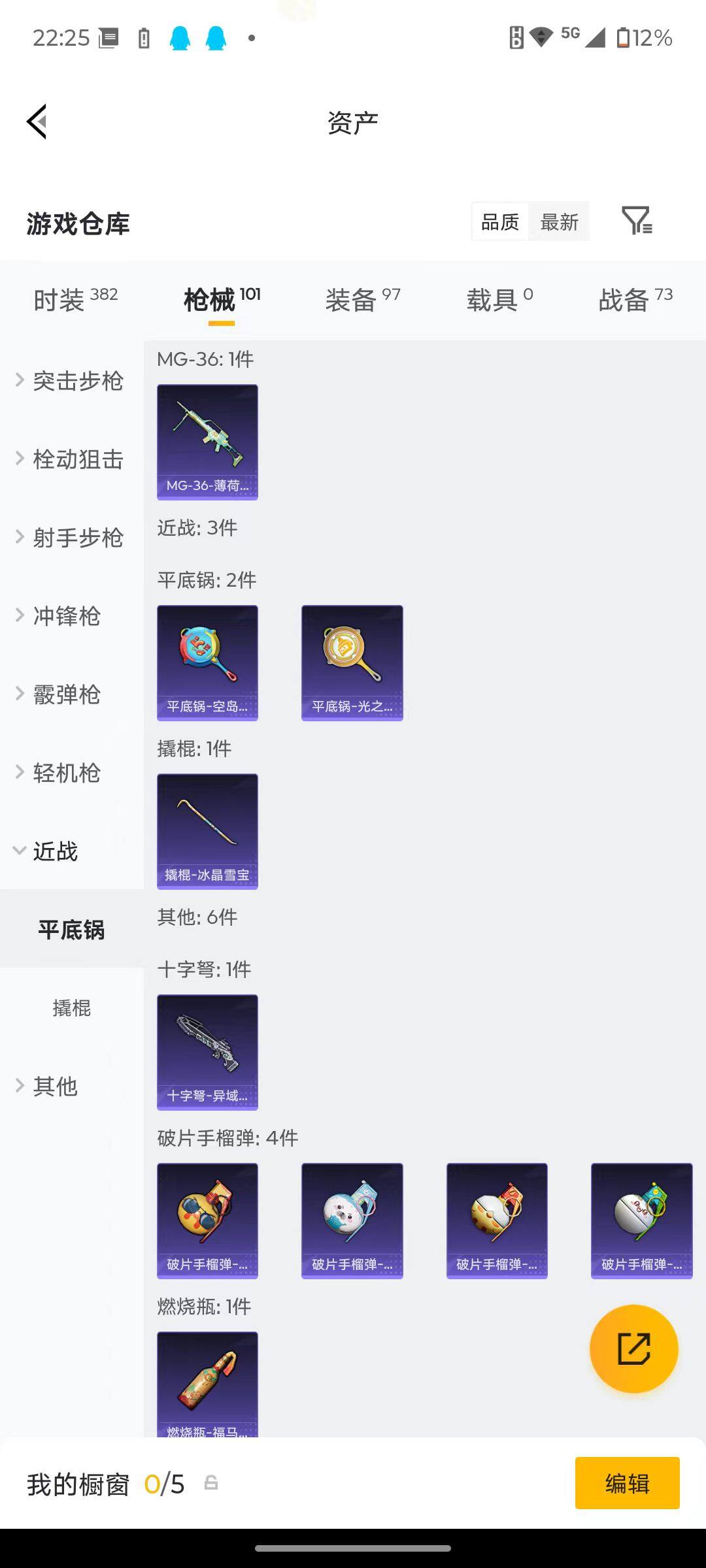This screenshot has height=1568, width=706.
Task: Open the 撬棍-冰晶雪宝 item card
Action: [x=207, y=831]
